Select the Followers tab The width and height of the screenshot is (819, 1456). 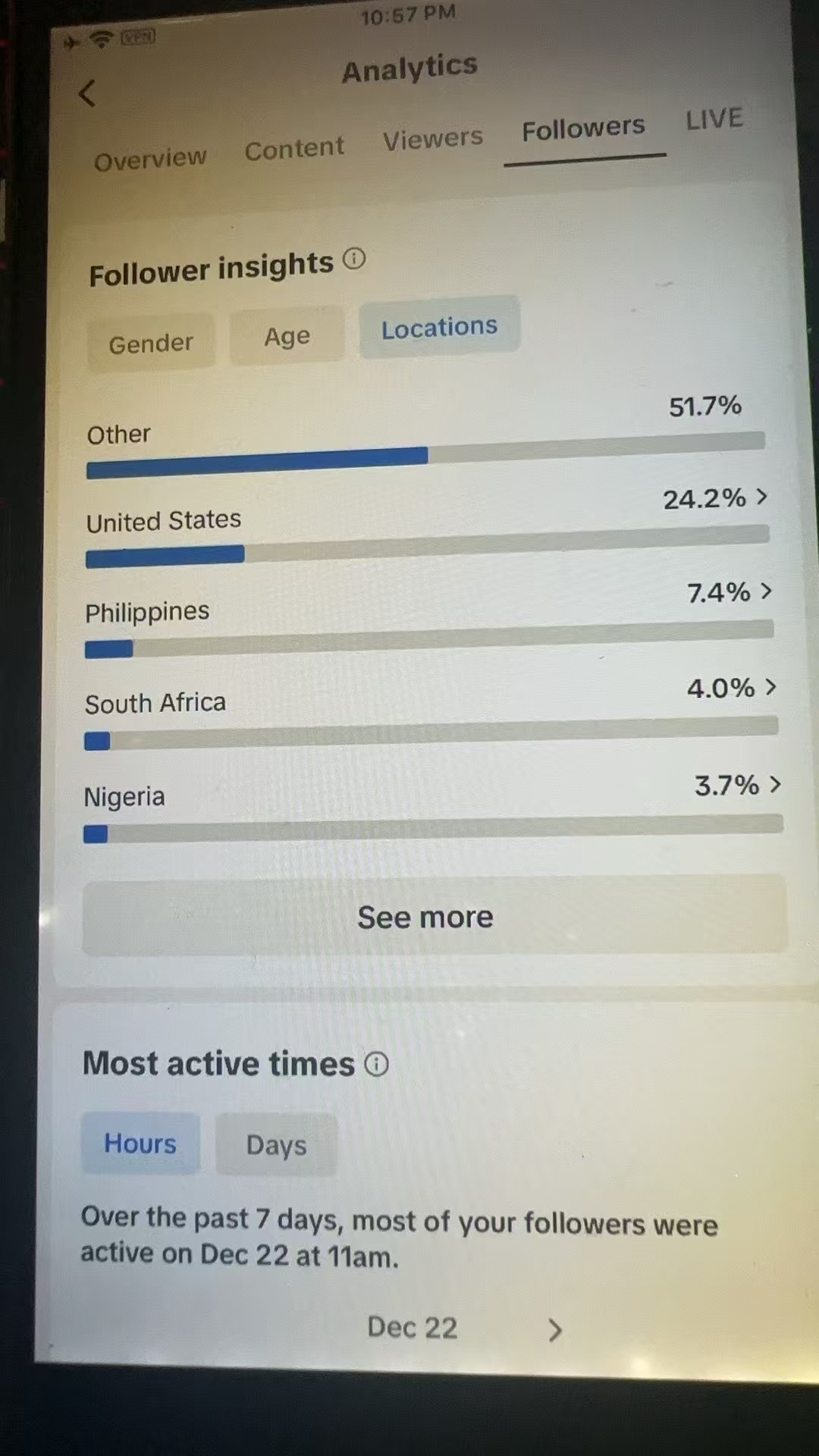[583, 129]
